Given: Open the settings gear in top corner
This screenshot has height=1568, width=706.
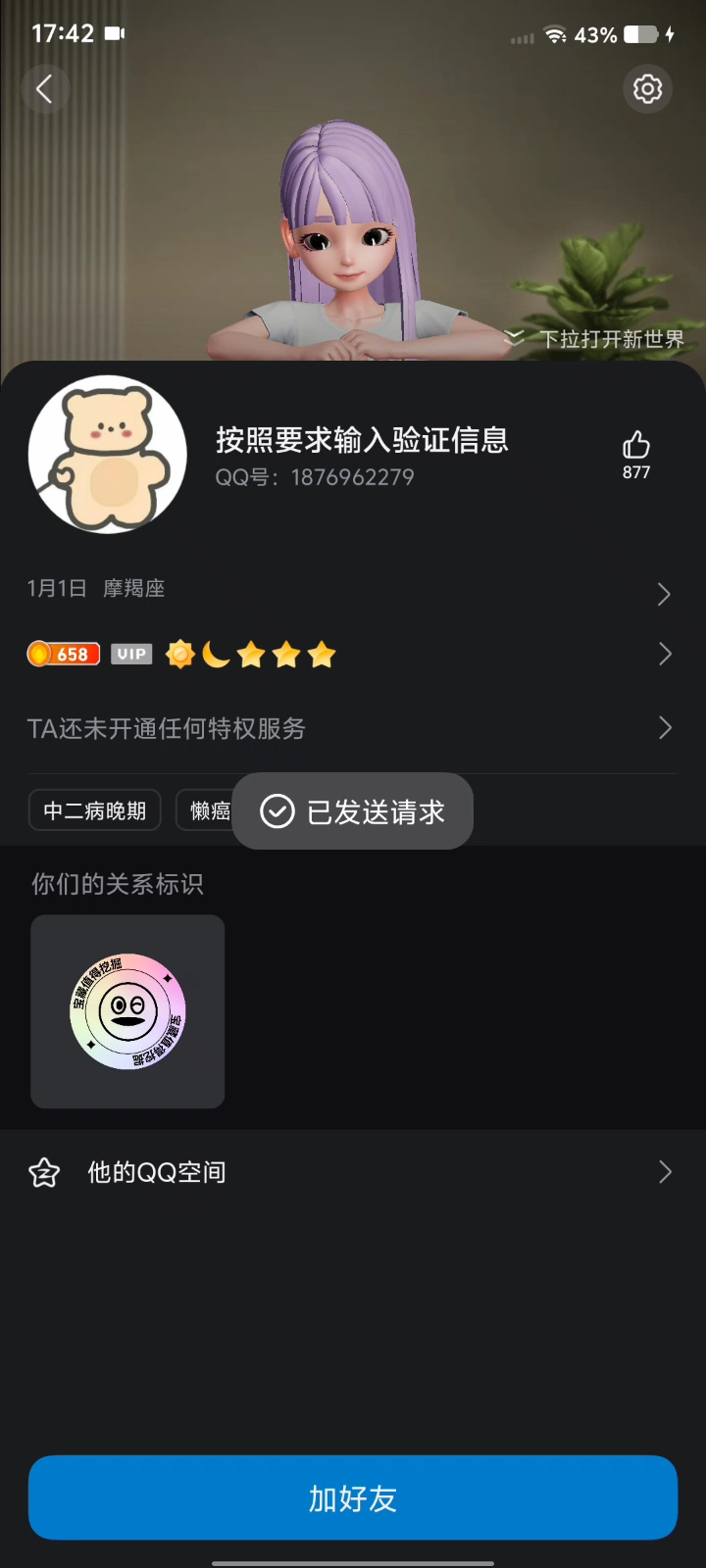Looking at the screenshot, I should tap(646, 89).
